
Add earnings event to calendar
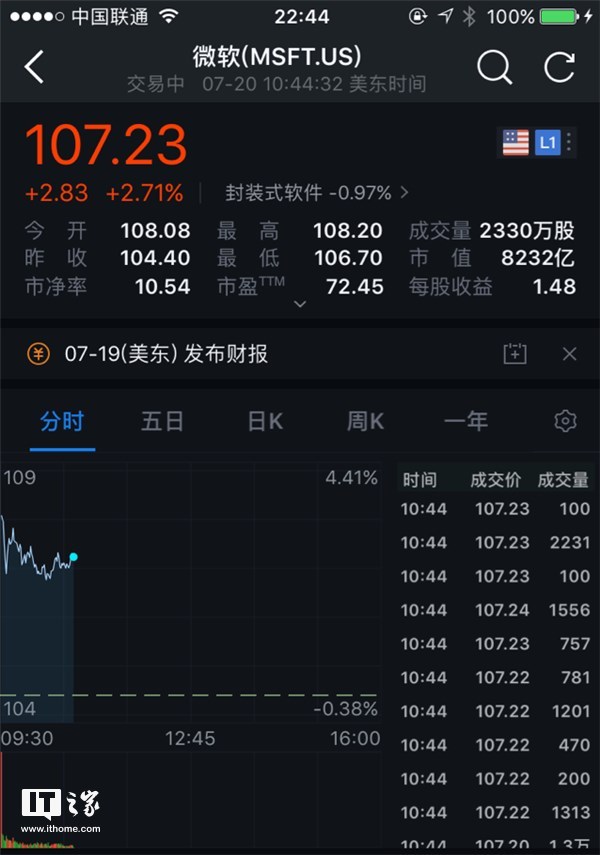coord(514,354)
